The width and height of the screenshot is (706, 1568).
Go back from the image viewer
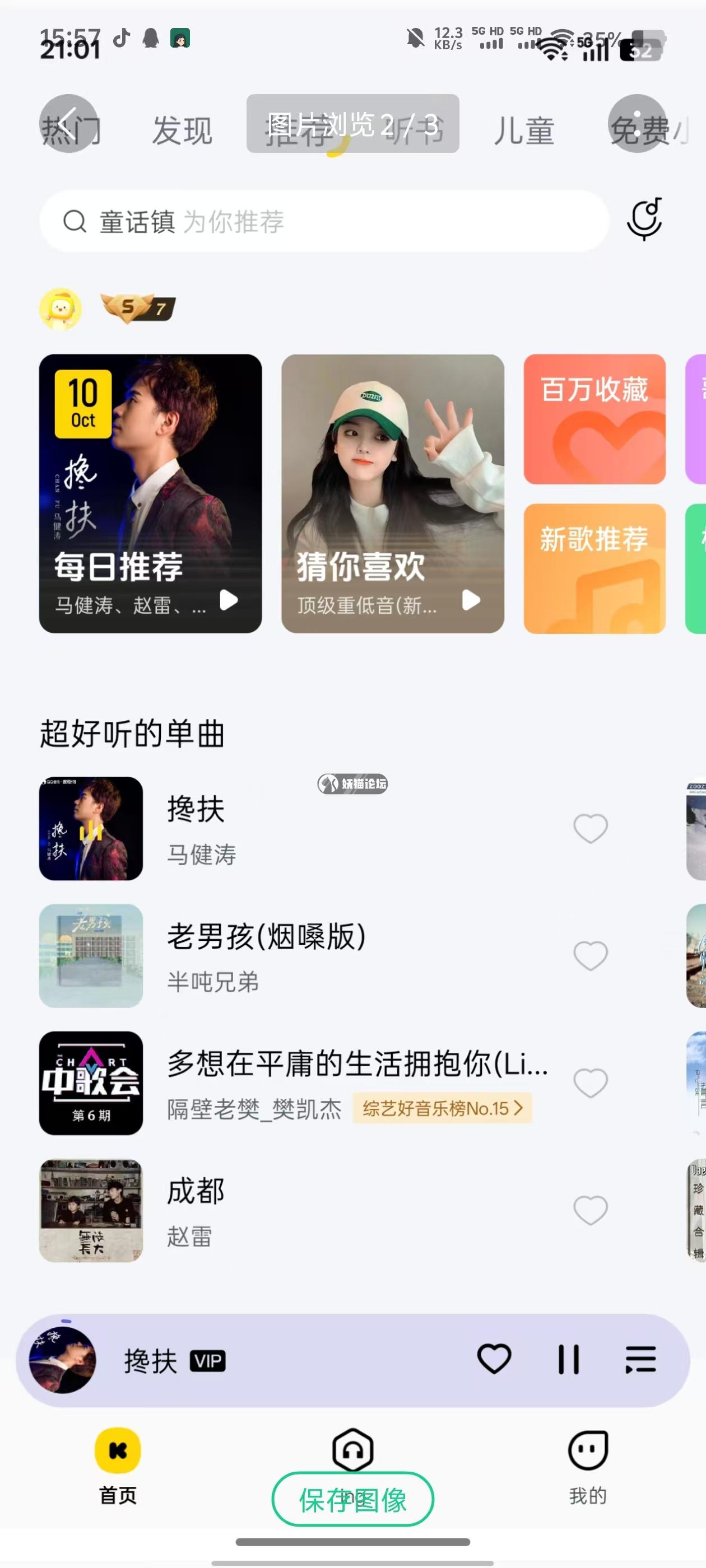click(x=68, y=124)
